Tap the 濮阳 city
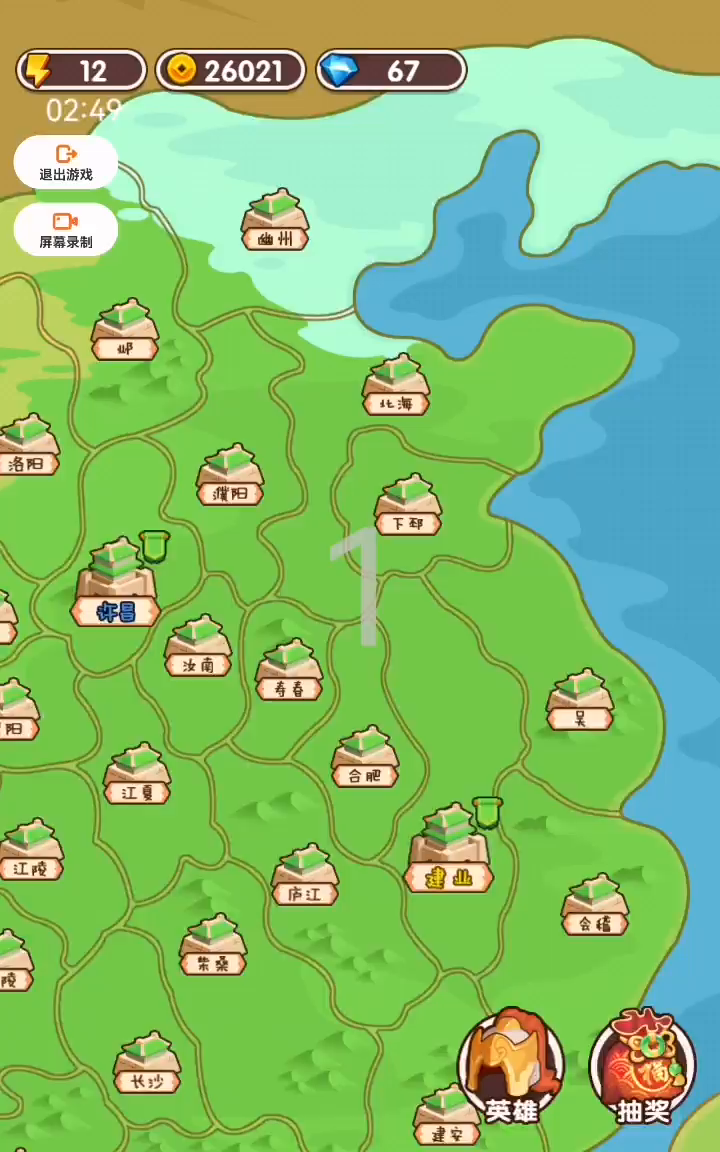Screen dimensions: 720x1152 (x=230, y=475)
